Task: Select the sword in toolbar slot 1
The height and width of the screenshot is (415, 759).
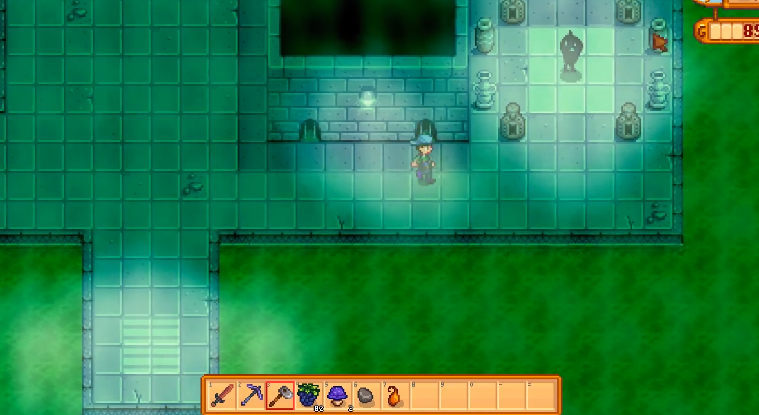Action: [x=221, y=395]
